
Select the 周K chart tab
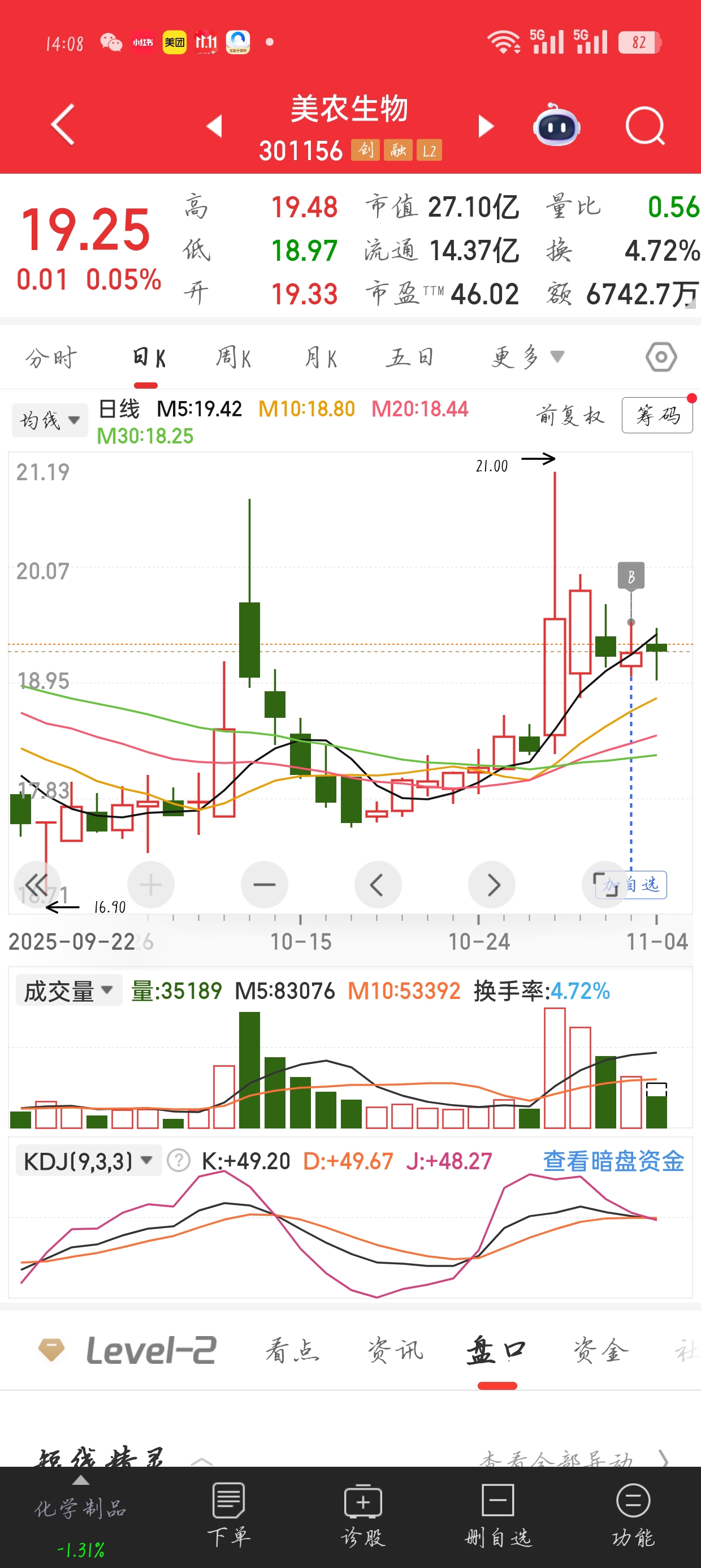tap(233, 357)
